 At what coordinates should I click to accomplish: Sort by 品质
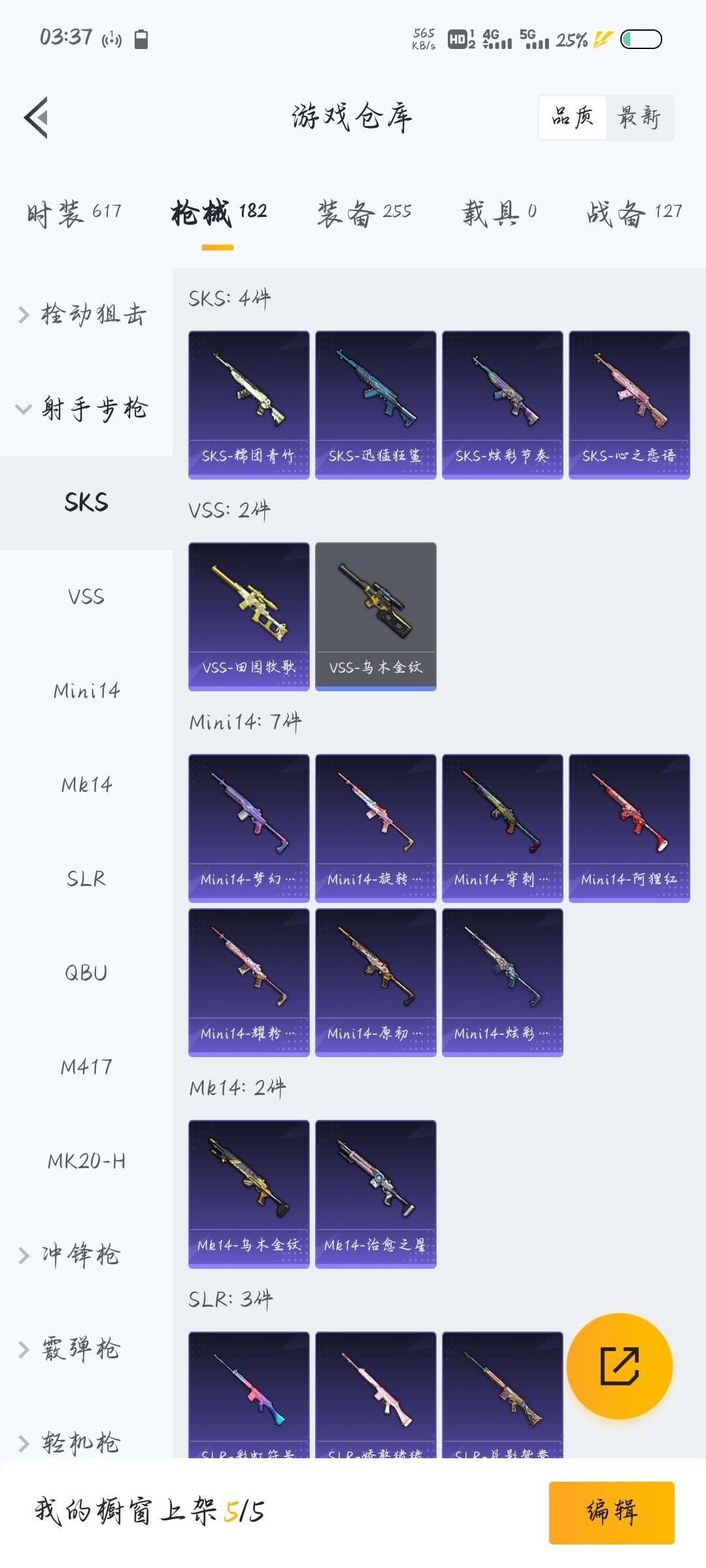tap(572, 118)
